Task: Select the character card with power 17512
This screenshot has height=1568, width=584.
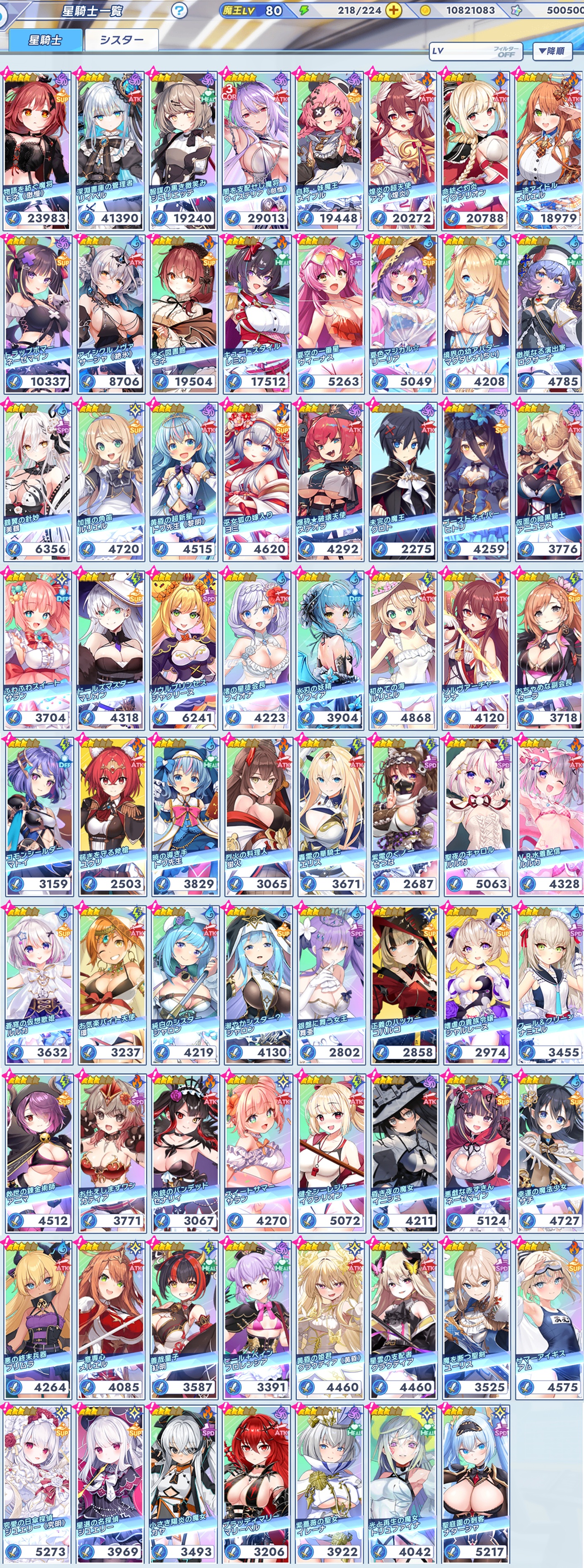Action: pos(257,314)
